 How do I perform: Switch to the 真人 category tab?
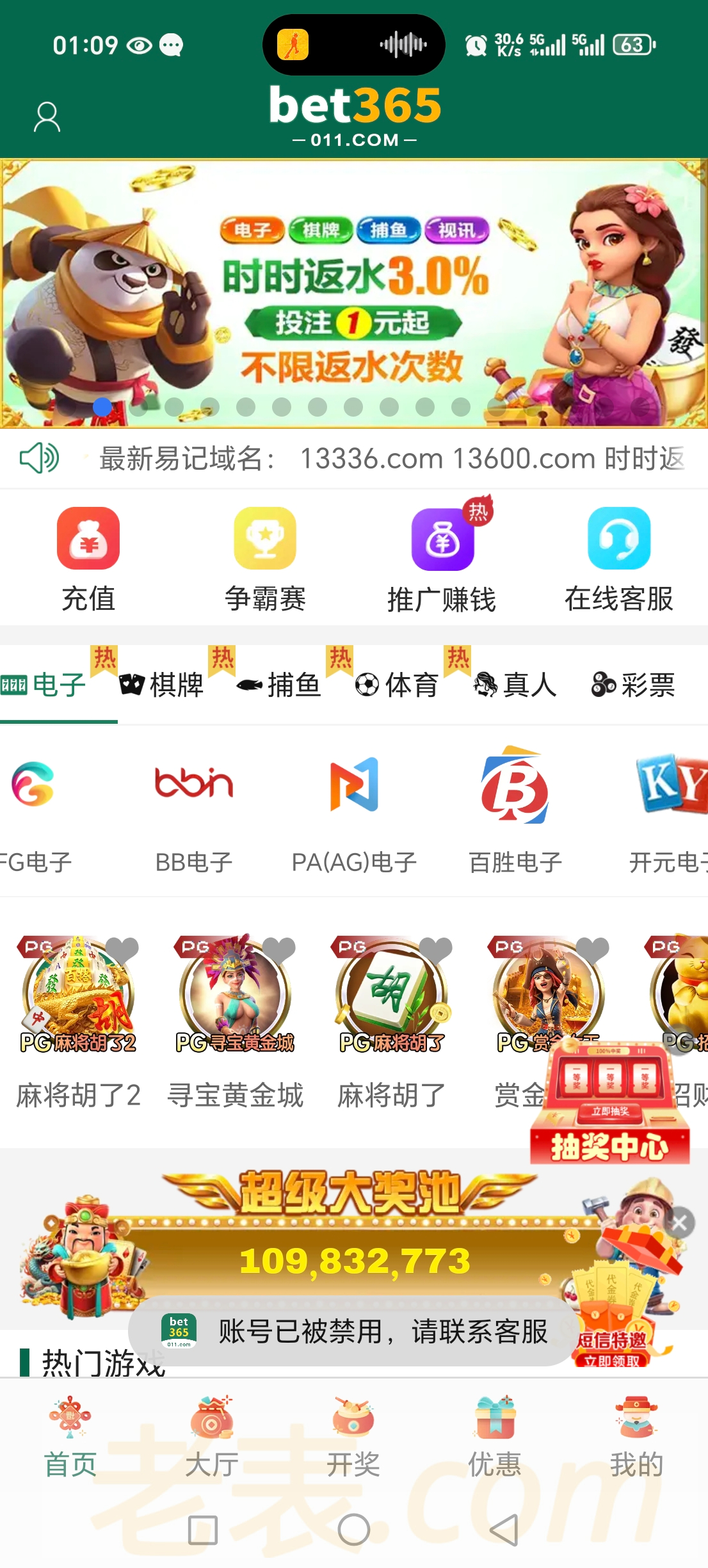(515, 685)
